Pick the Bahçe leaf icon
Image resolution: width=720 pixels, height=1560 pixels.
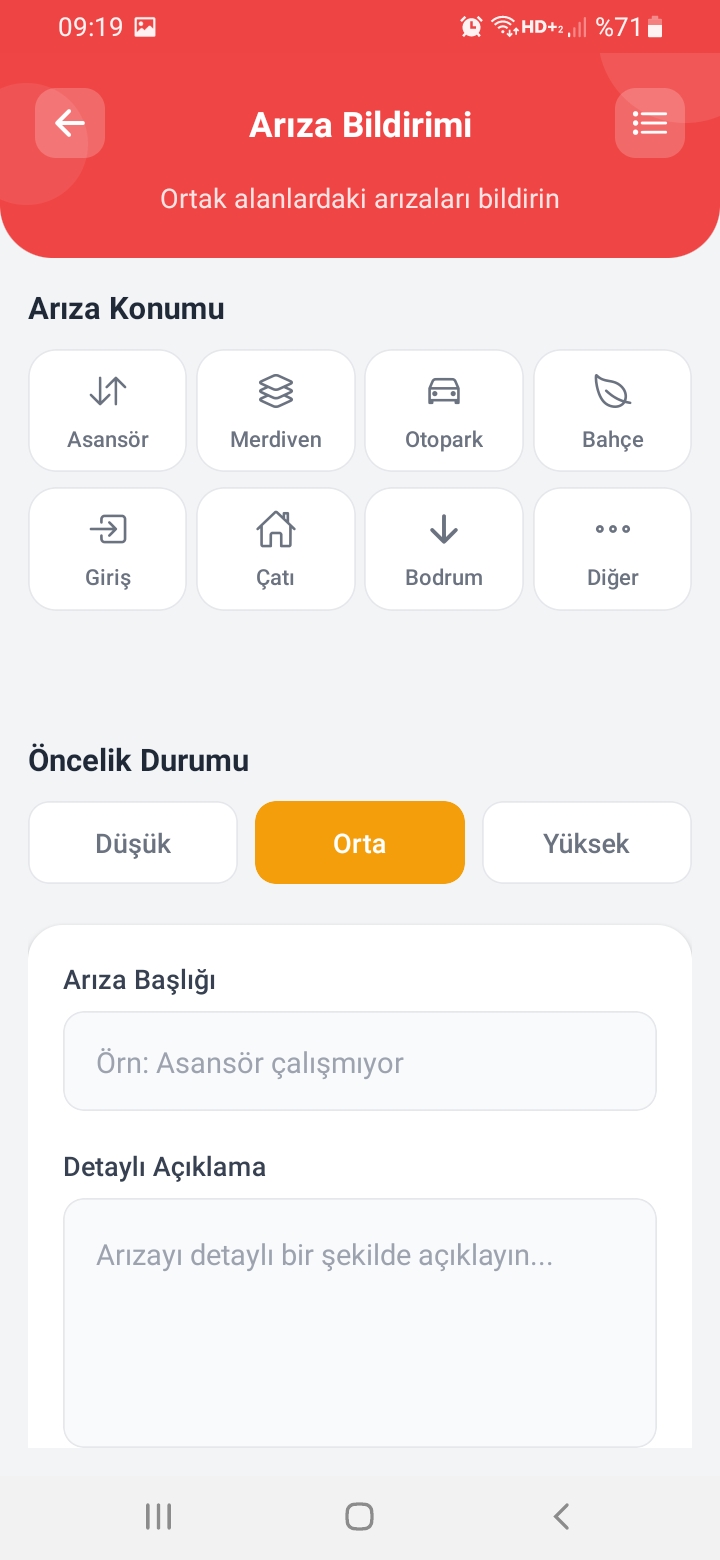coord(611,392)
